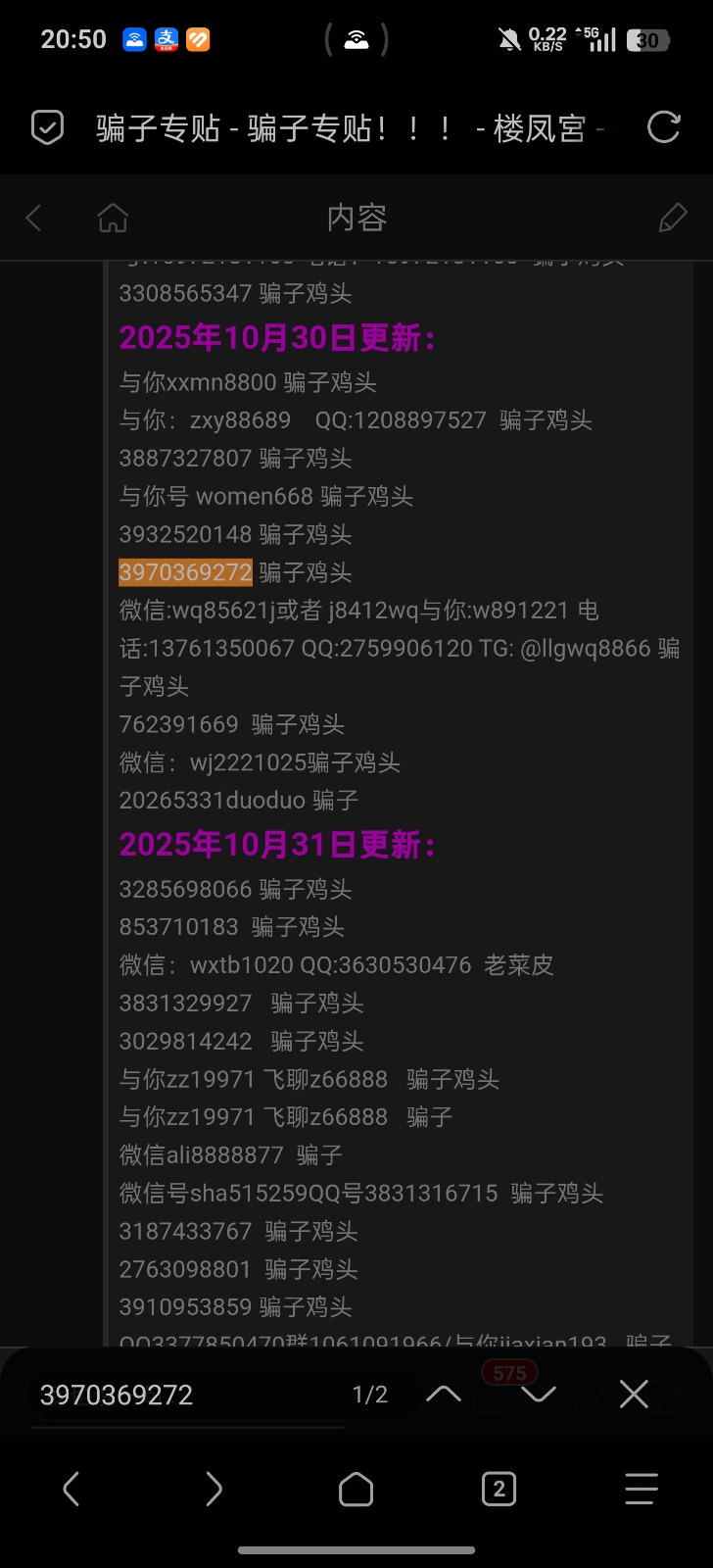Viewport: 713px width, 1568px height.
Task: Tap the battery indicator showing 30
Action: click(647, 39)
